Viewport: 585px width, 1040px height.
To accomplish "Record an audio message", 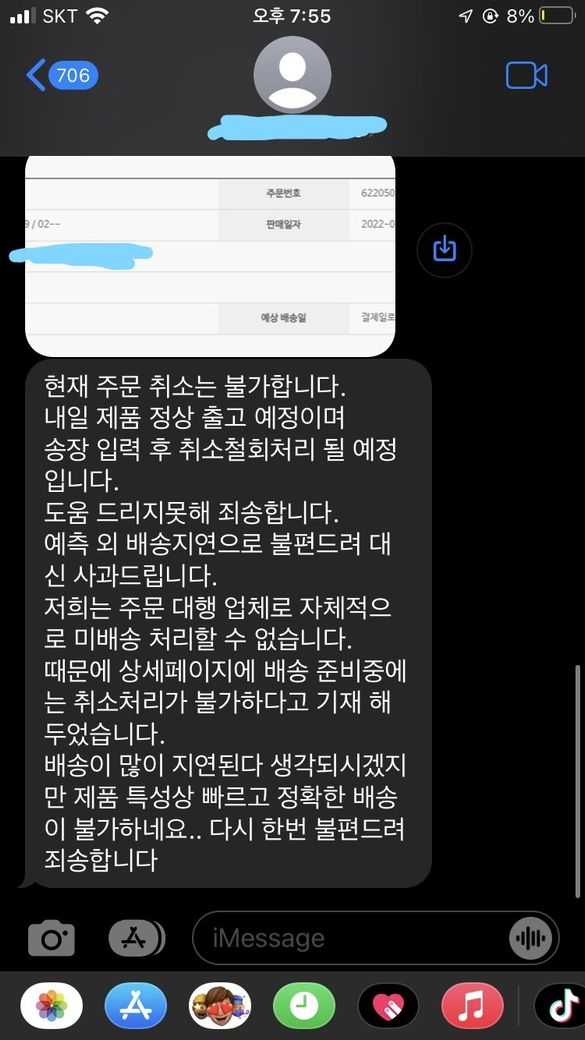I will click(531, 938).
